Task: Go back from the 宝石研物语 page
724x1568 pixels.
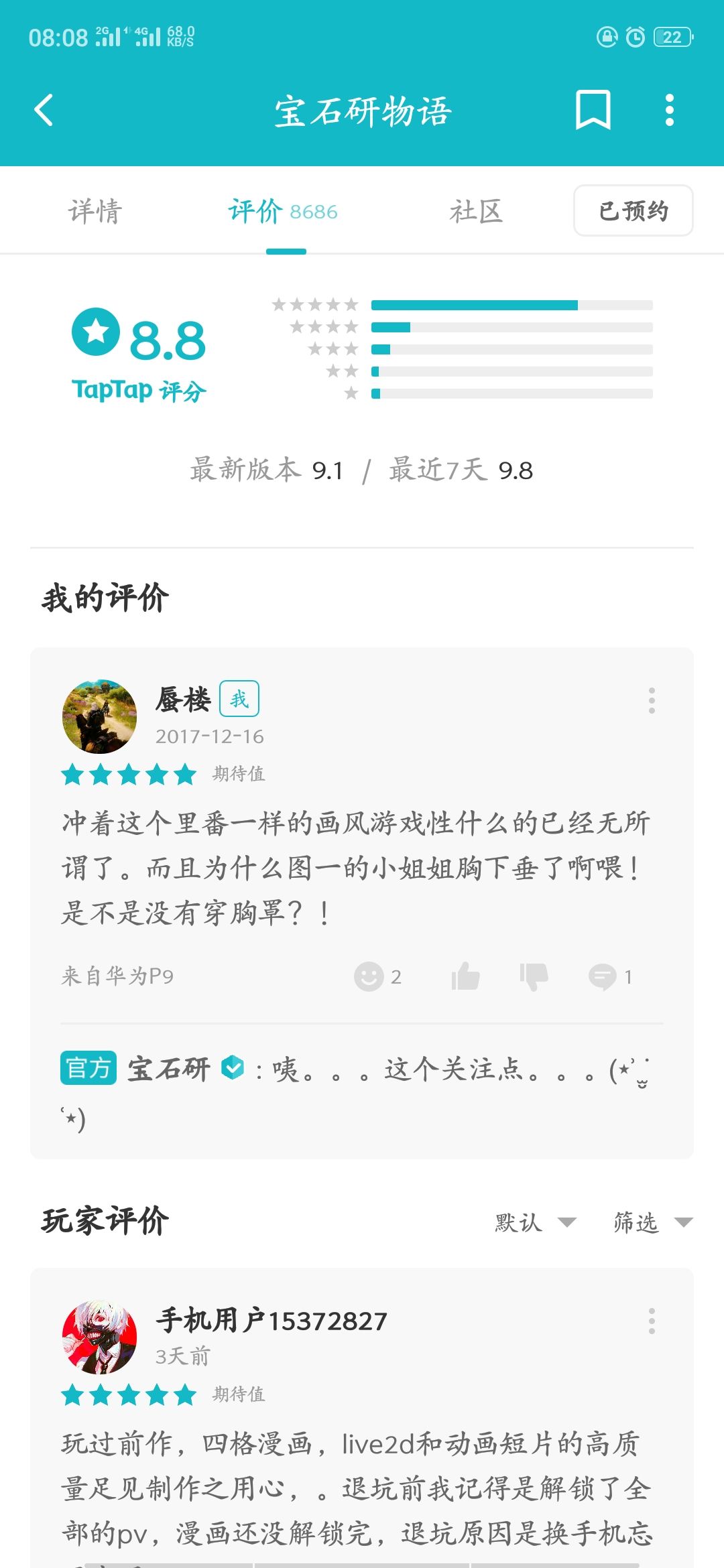Action: tap(44, 110)
